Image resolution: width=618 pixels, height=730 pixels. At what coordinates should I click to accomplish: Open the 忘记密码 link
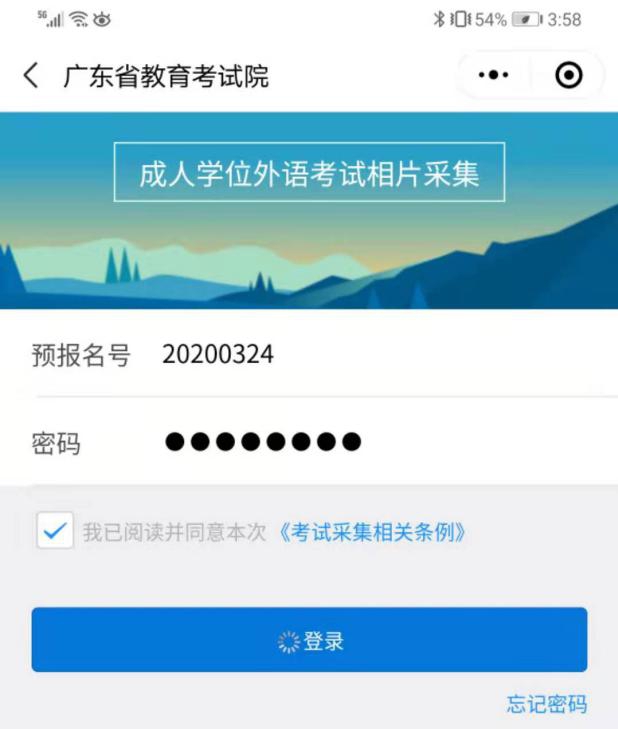point(546,704)
